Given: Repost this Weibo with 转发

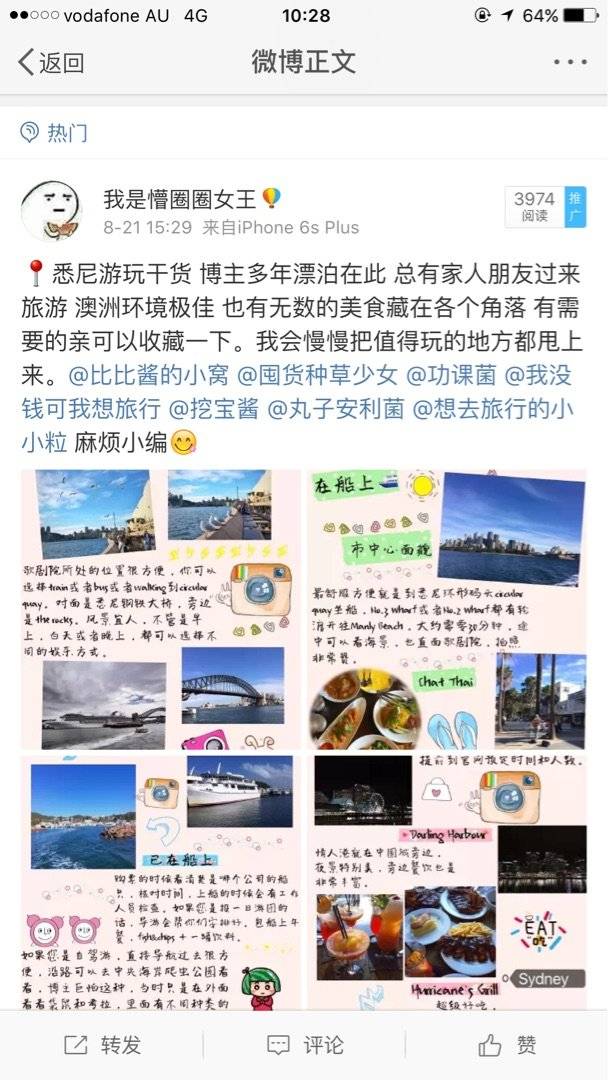Looking at the screenshot, I should coord(102,1045).
